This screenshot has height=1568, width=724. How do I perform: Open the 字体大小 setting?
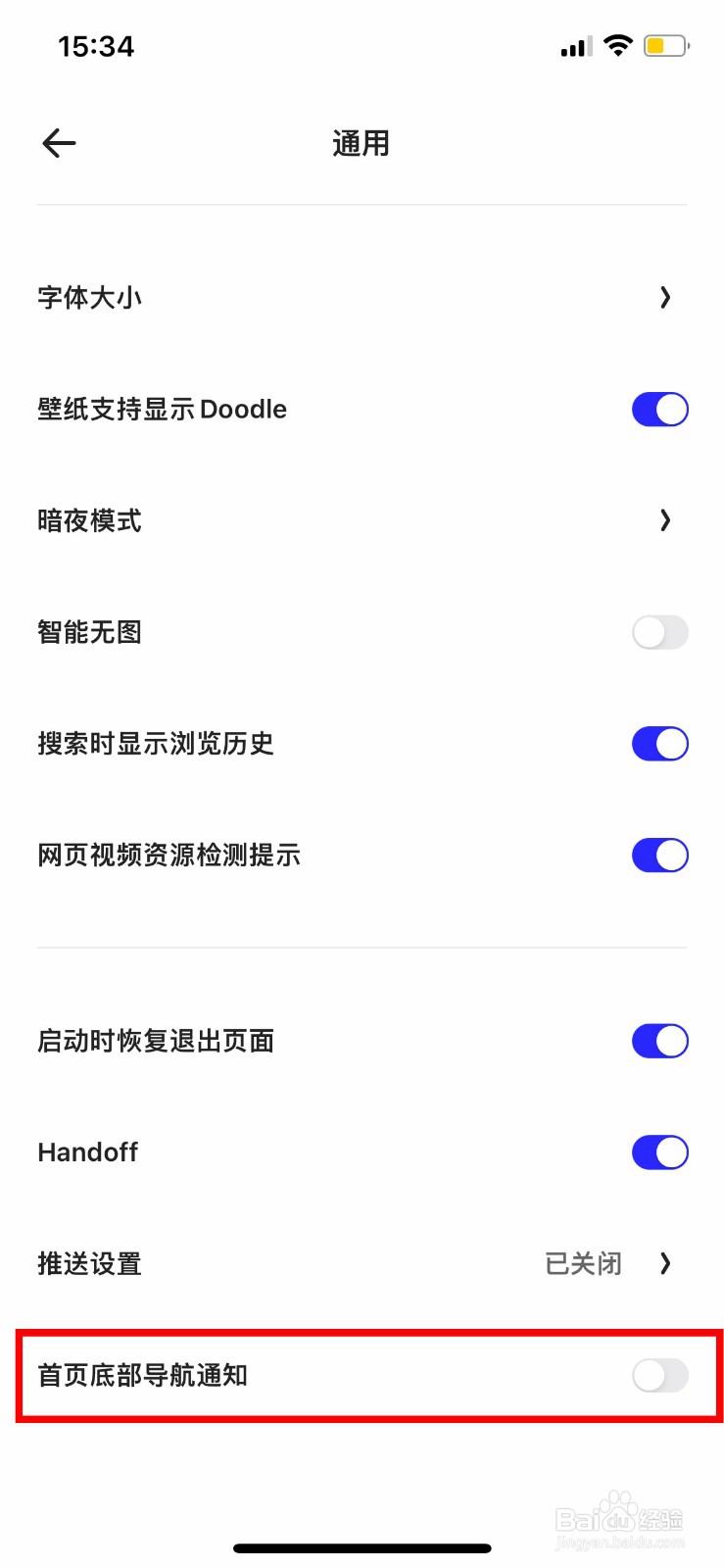coord(362,297)
